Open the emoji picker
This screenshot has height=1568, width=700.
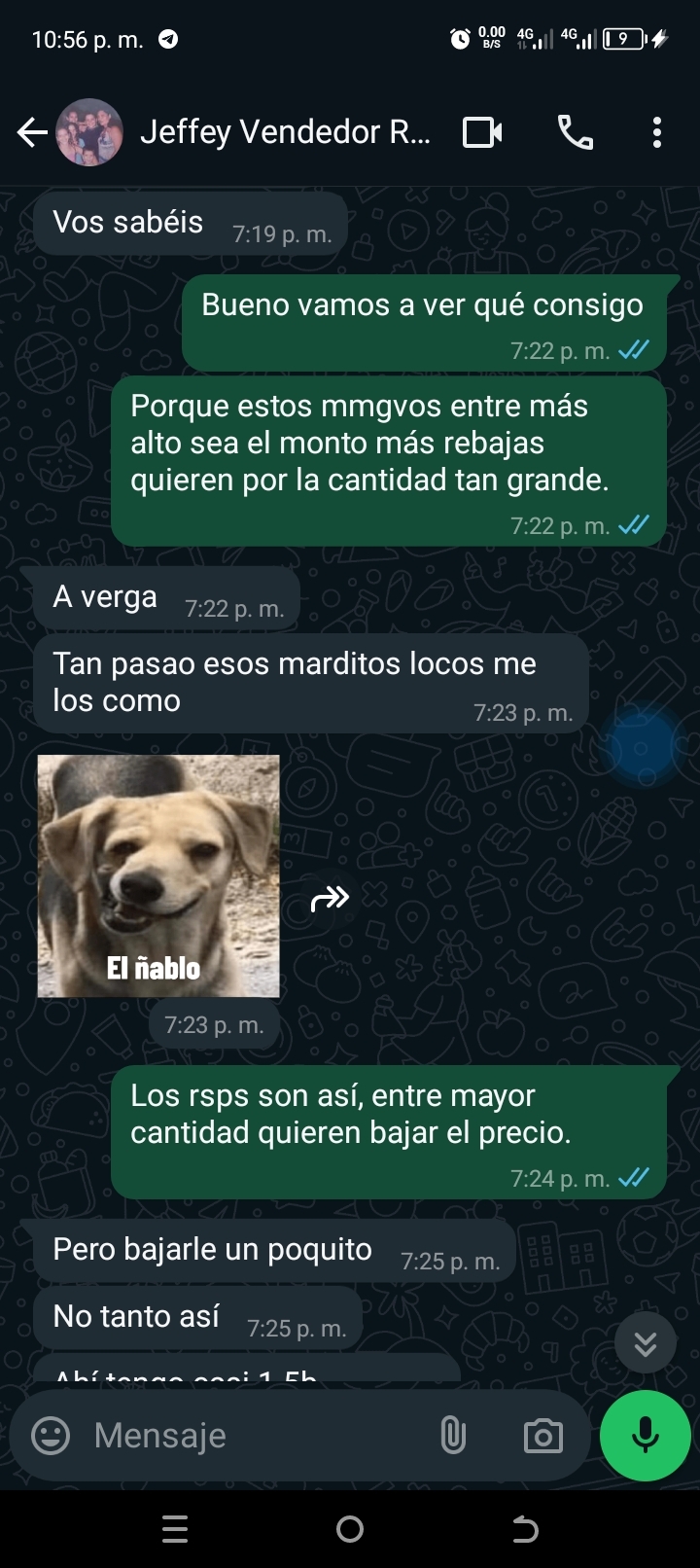click(x=51, y=1436)
